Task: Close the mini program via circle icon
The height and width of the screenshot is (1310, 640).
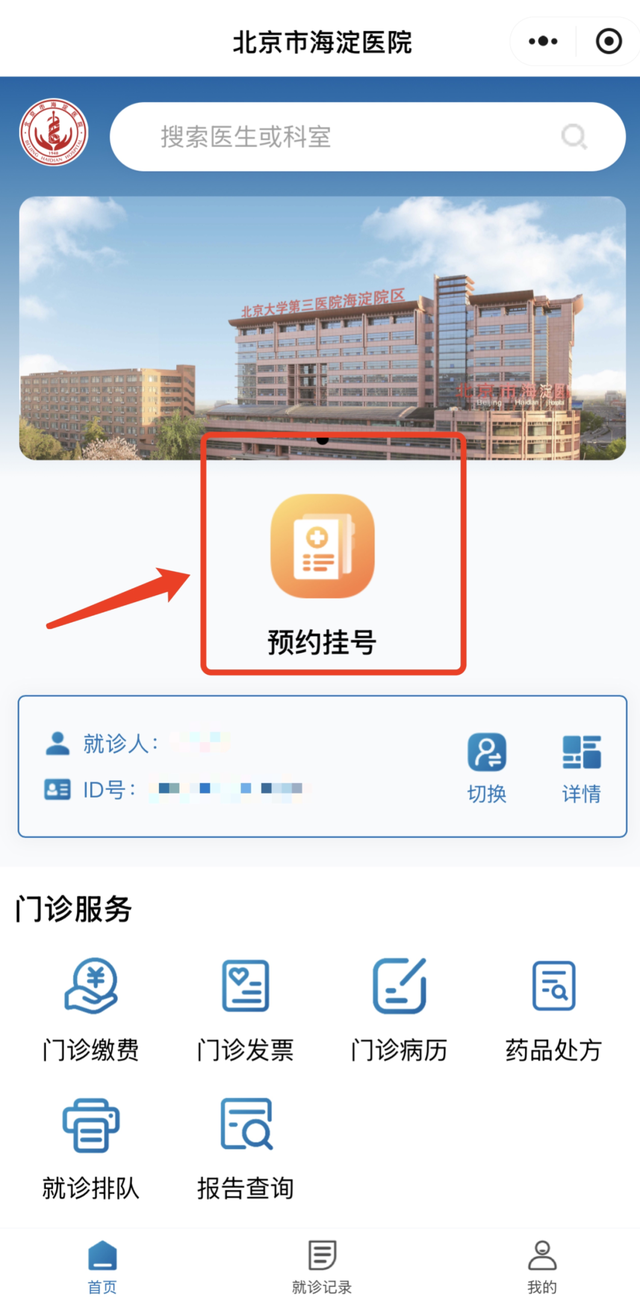Action: [608, 41]
